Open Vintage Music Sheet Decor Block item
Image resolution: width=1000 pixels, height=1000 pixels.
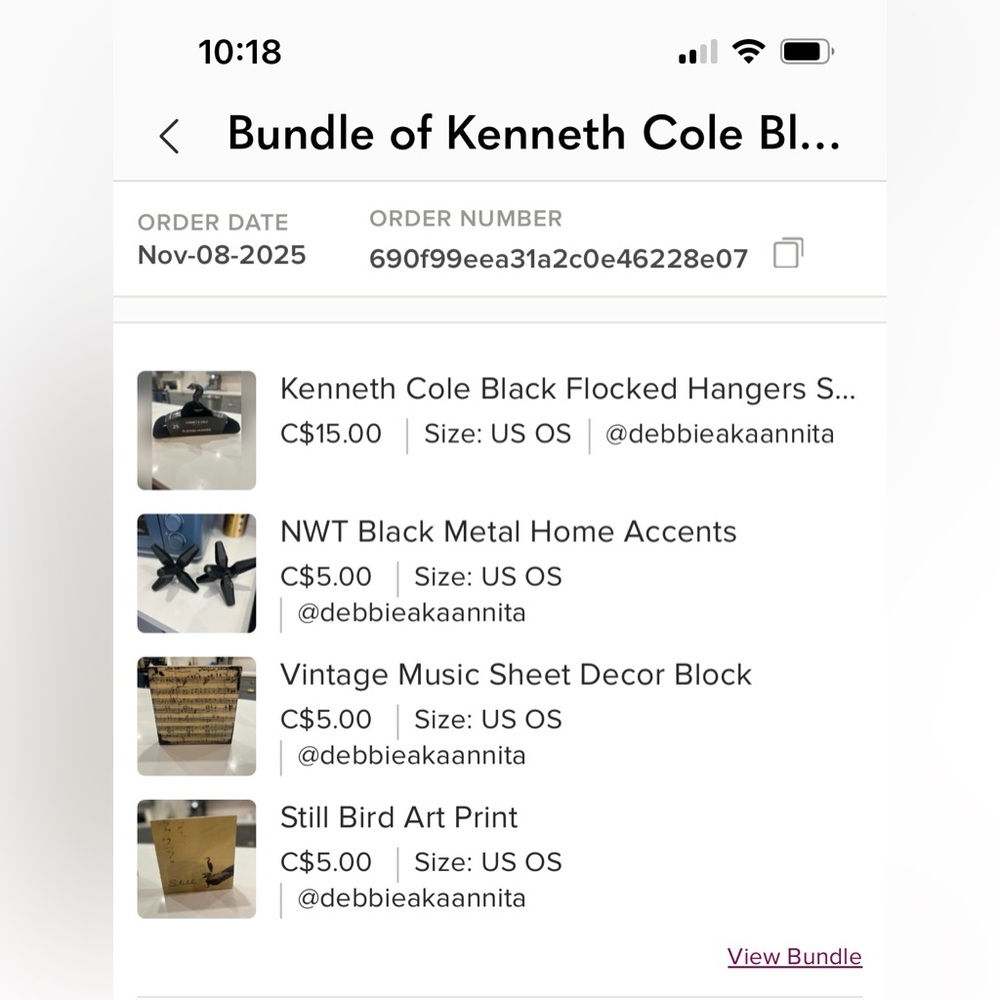pyautogui.click(x=515, y=675)
